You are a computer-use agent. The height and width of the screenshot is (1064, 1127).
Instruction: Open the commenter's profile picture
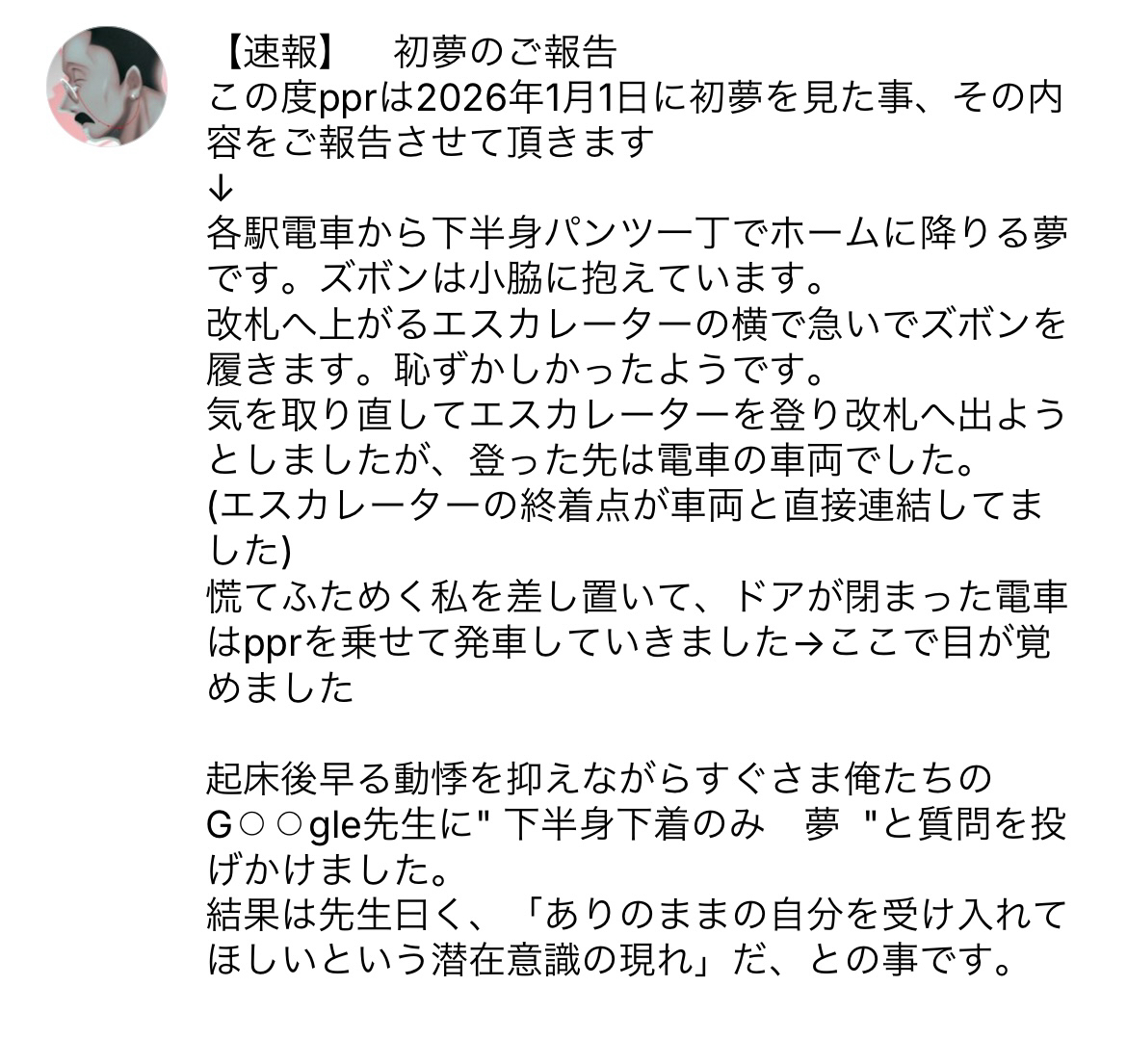pos(107,87)
